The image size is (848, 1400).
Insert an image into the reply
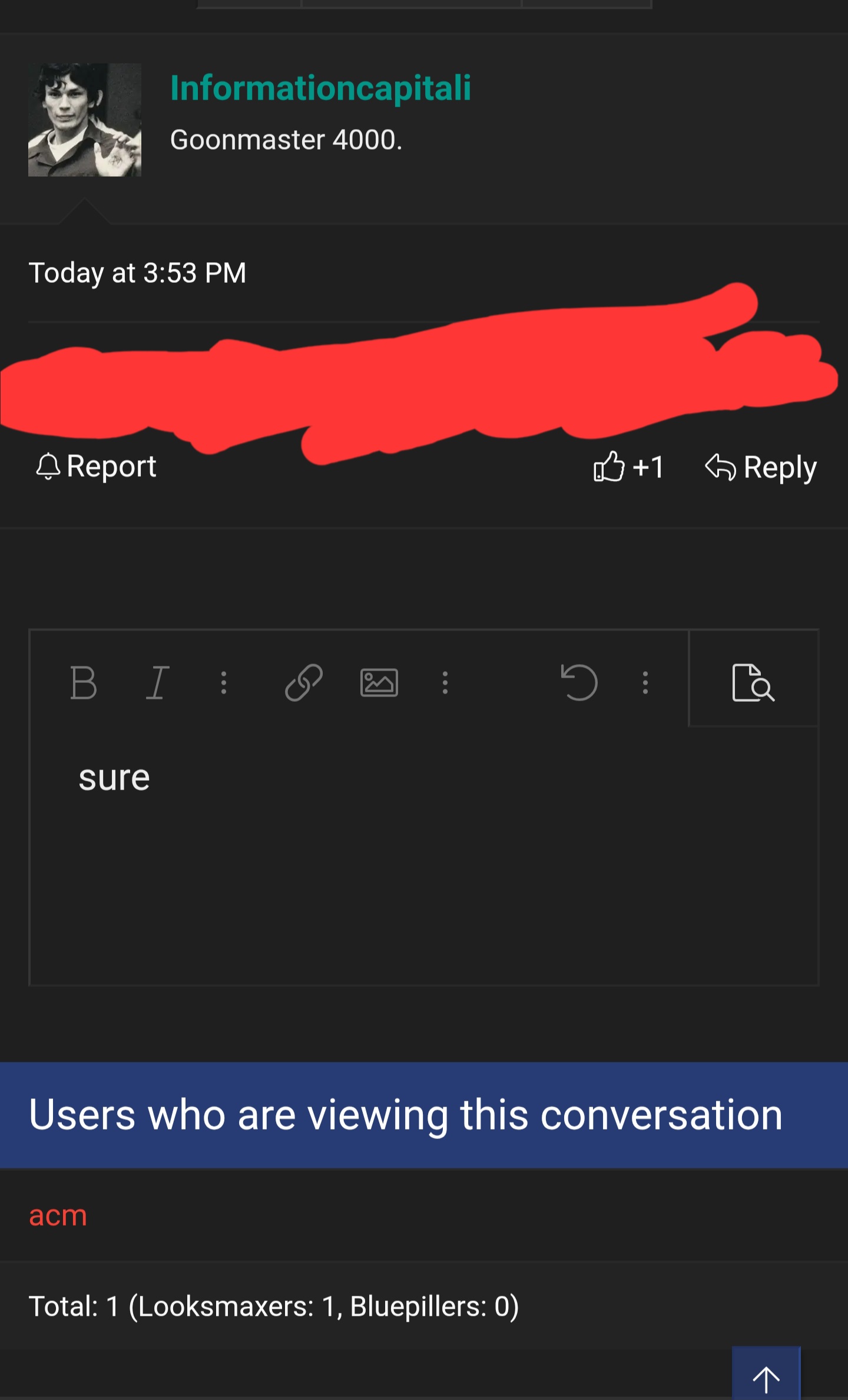click(379, 683)
